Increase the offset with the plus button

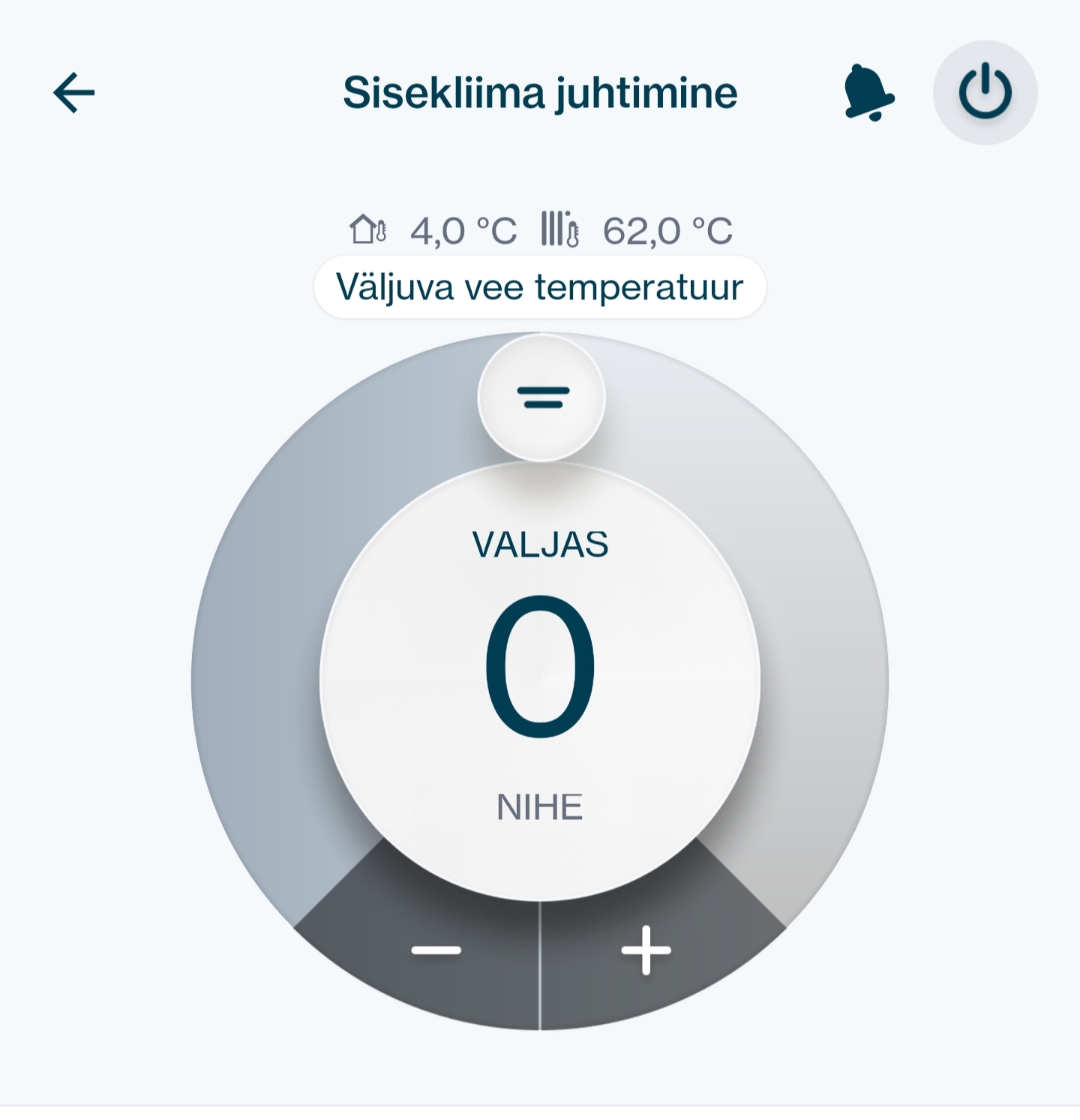click(x=646, y=950)
